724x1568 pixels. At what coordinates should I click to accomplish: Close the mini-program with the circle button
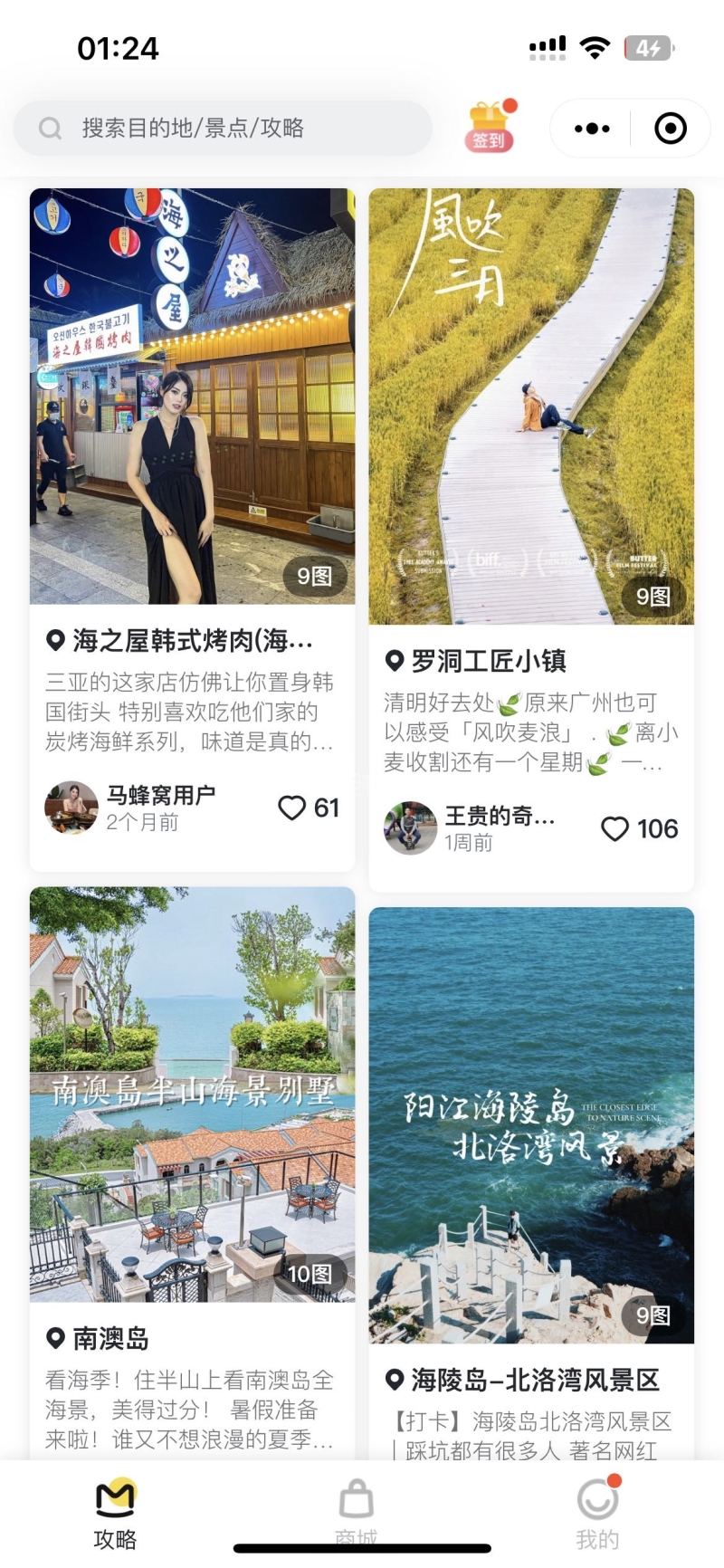(670, 129)
